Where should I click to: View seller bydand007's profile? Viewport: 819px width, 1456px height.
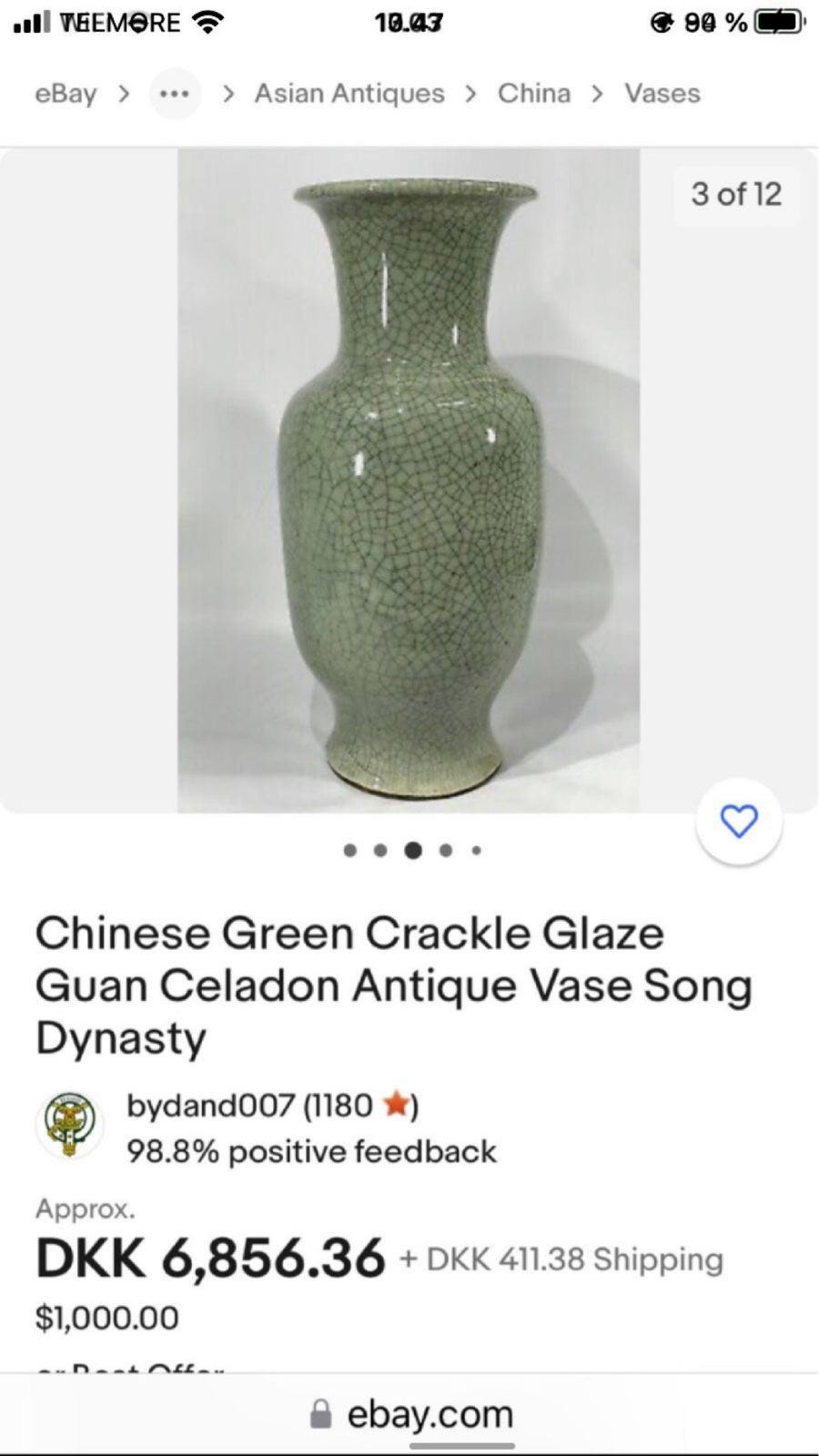pyautogui.click(x=210, y=1105)
